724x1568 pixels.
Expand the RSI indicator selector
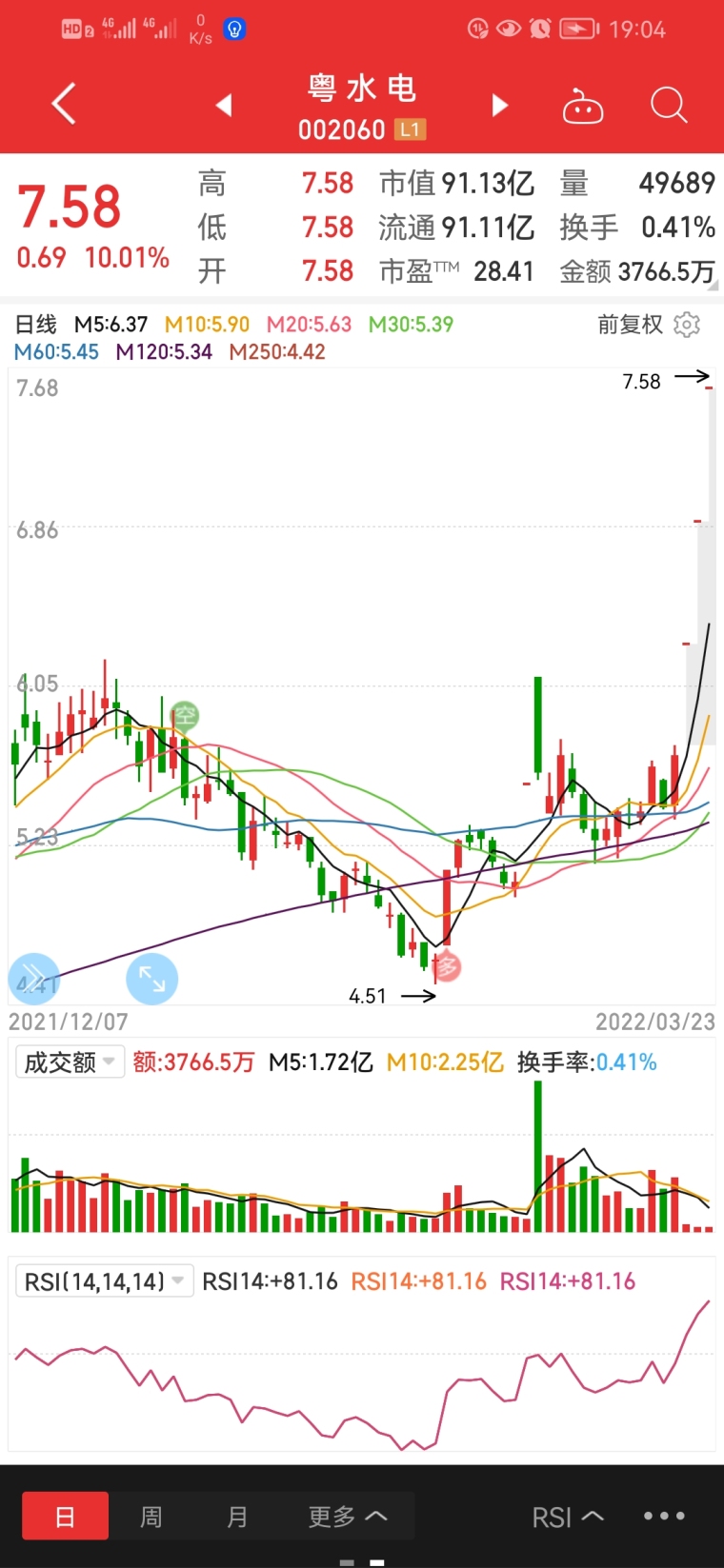pyautogui.click(x=568, y=1517)
